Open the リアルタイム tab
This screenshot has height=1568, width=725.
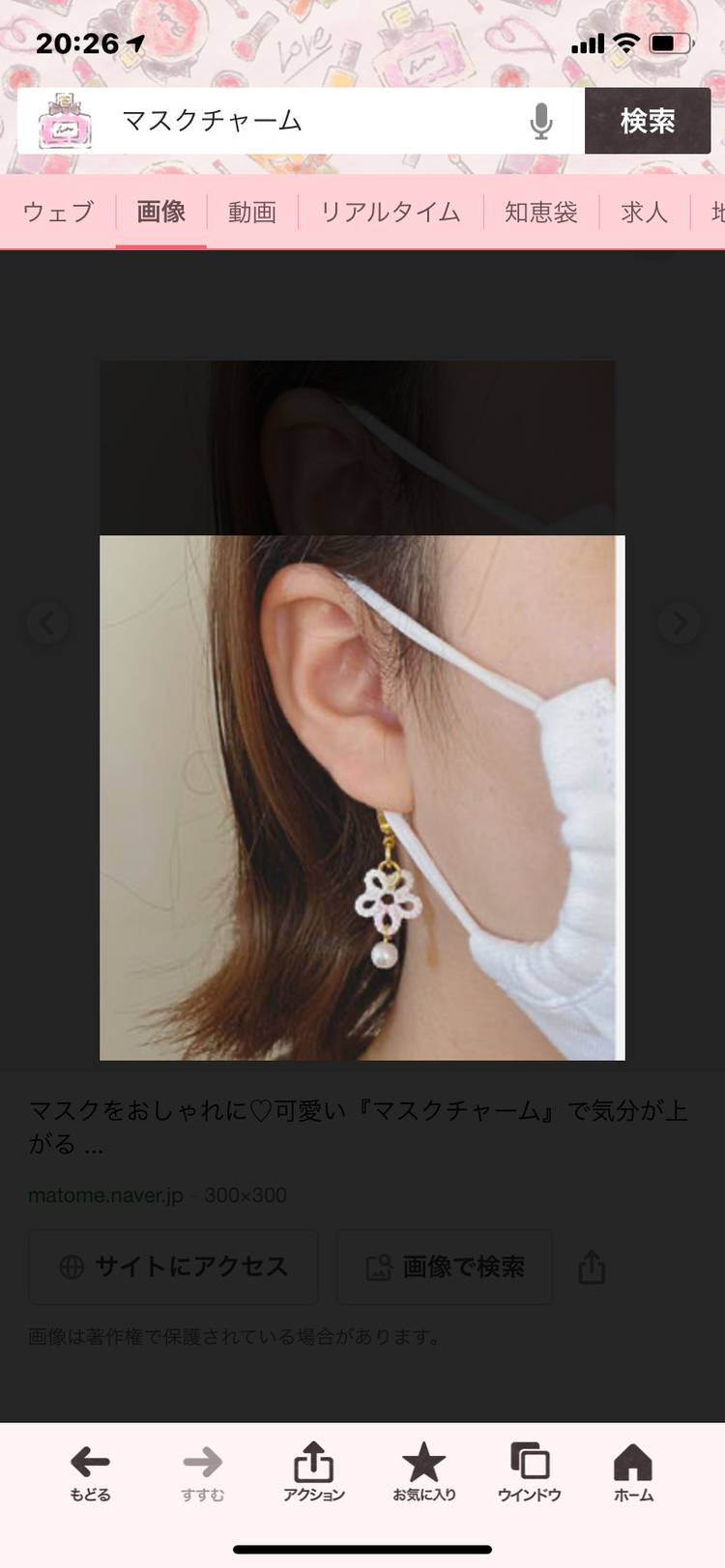pos(391,212)
